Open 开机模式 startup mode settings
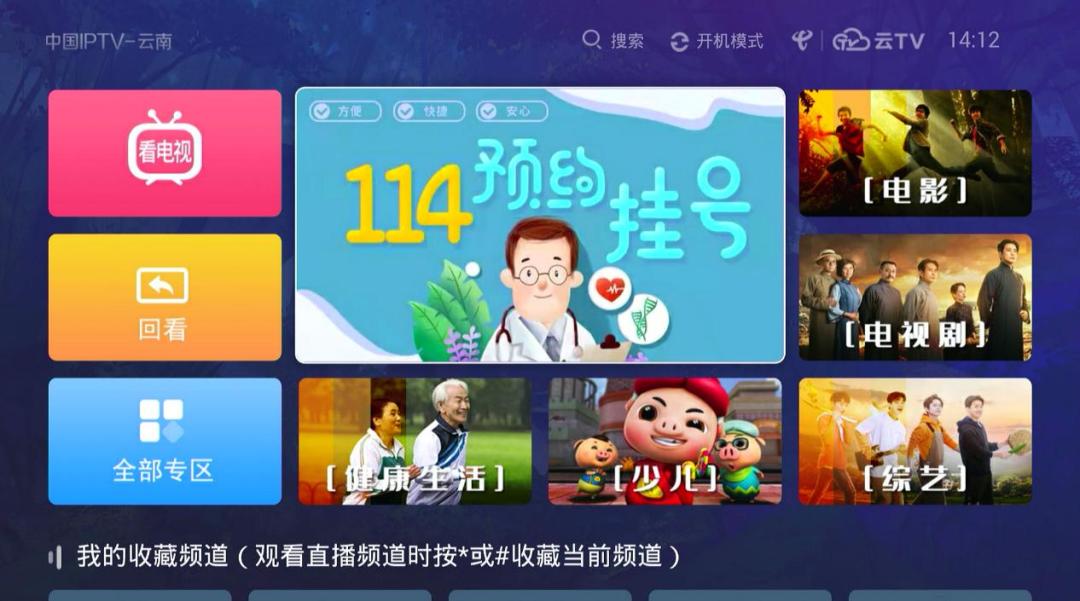This screenshot has width=1080, height=601. pos(716,41)
